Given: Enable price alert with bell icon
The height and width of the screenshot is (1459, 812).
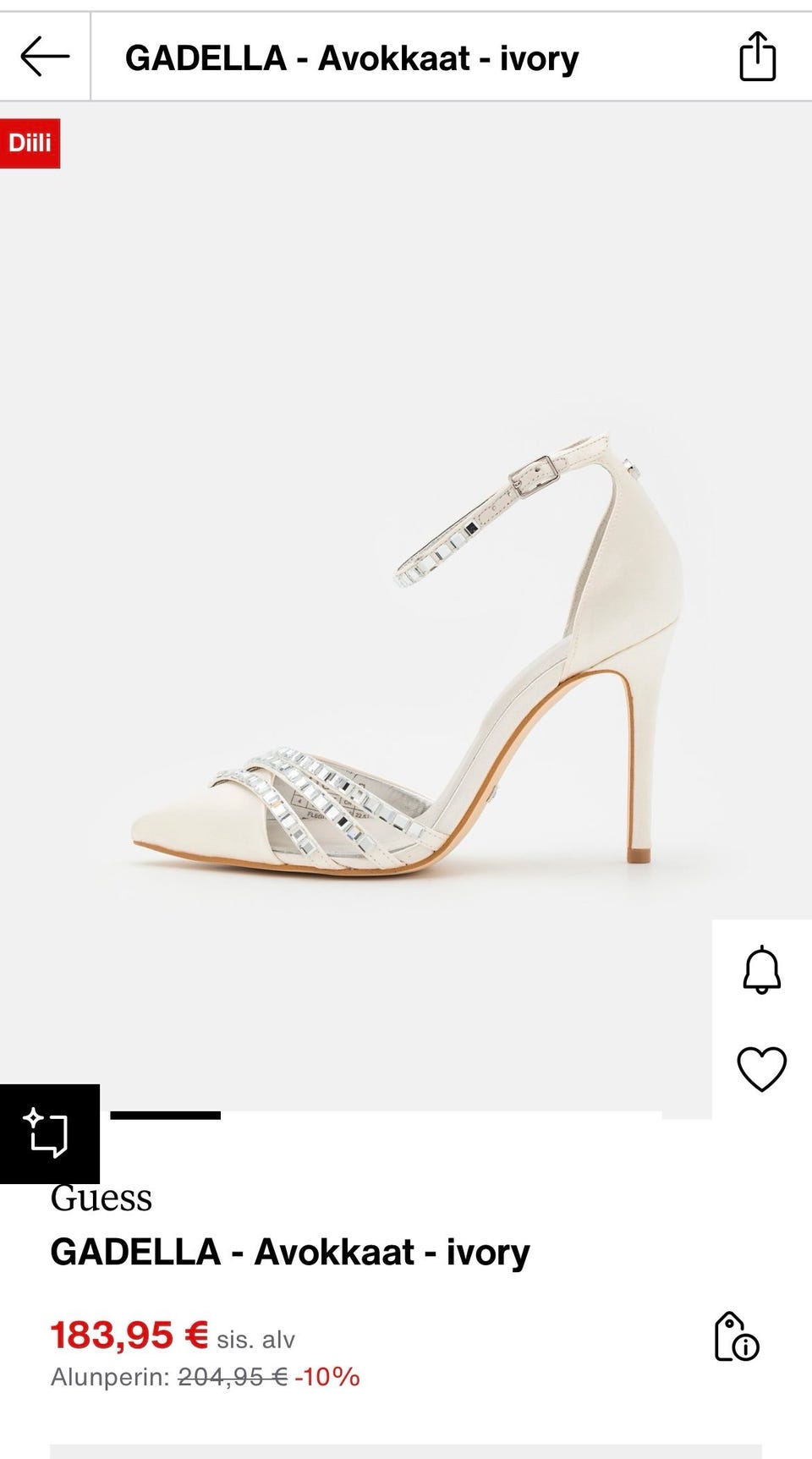Looking at the screenshot, I should 761,969.
